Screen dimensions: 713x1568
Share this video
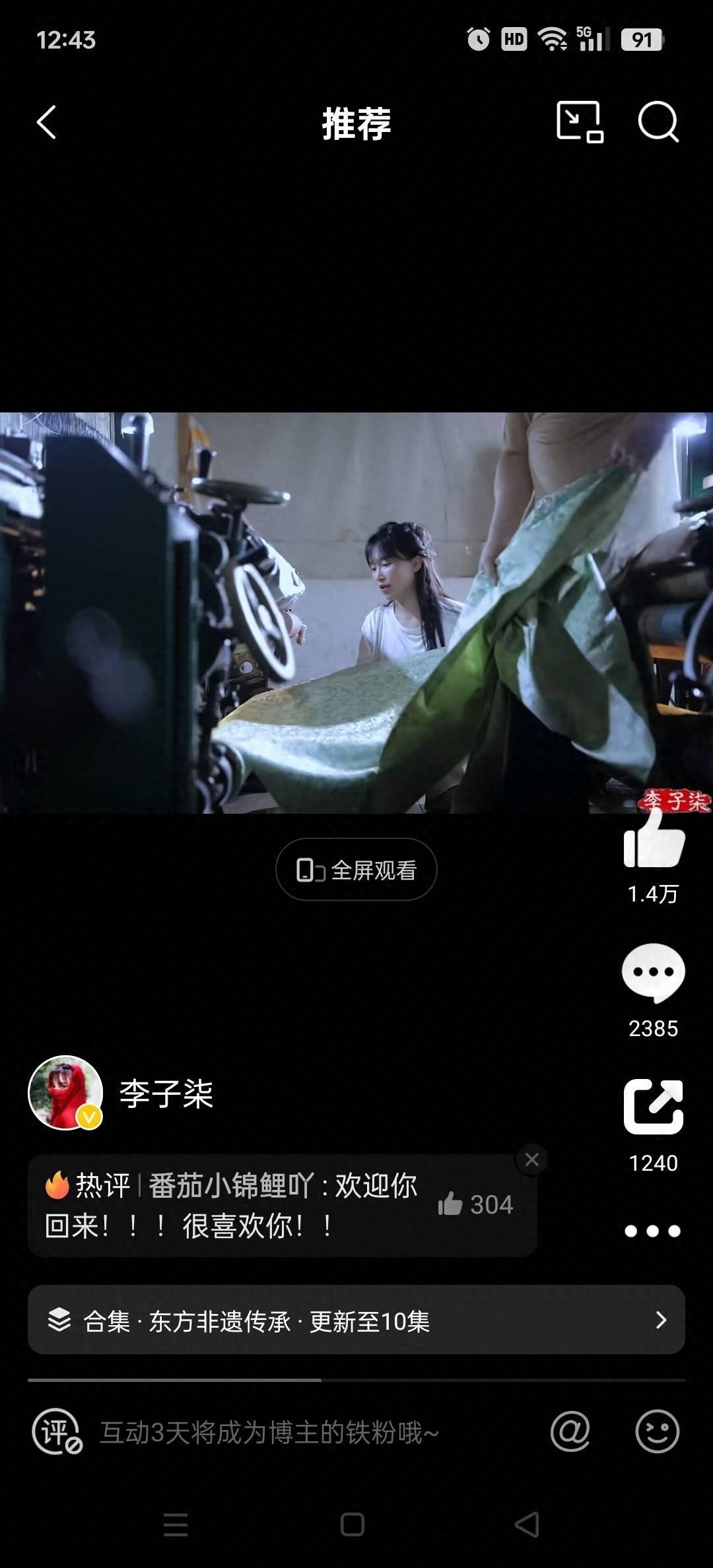[x=654, y=1107]
